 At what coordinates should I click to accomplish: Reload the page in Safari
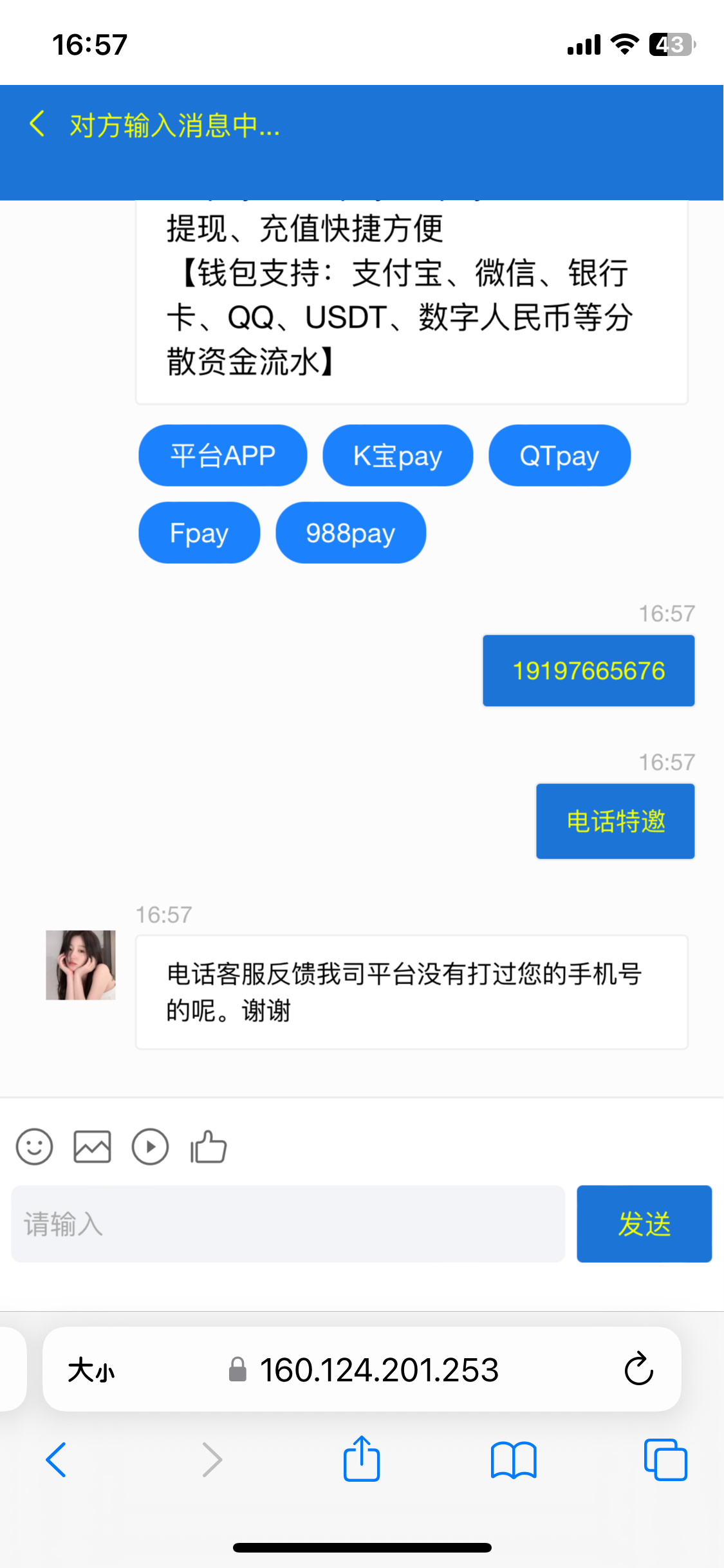pos(638,1369)
